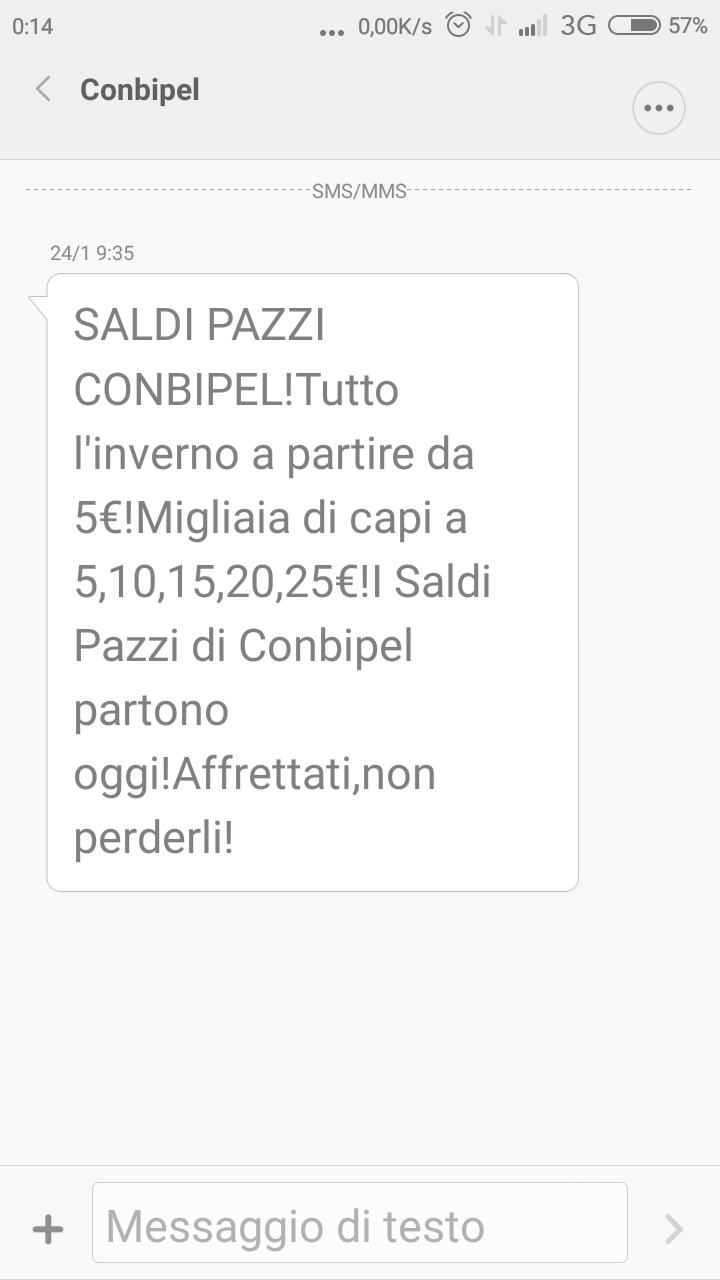Go back from the Conbipel conversation
The height and width of the screenshot is (1280, 720).
point(43,89)
